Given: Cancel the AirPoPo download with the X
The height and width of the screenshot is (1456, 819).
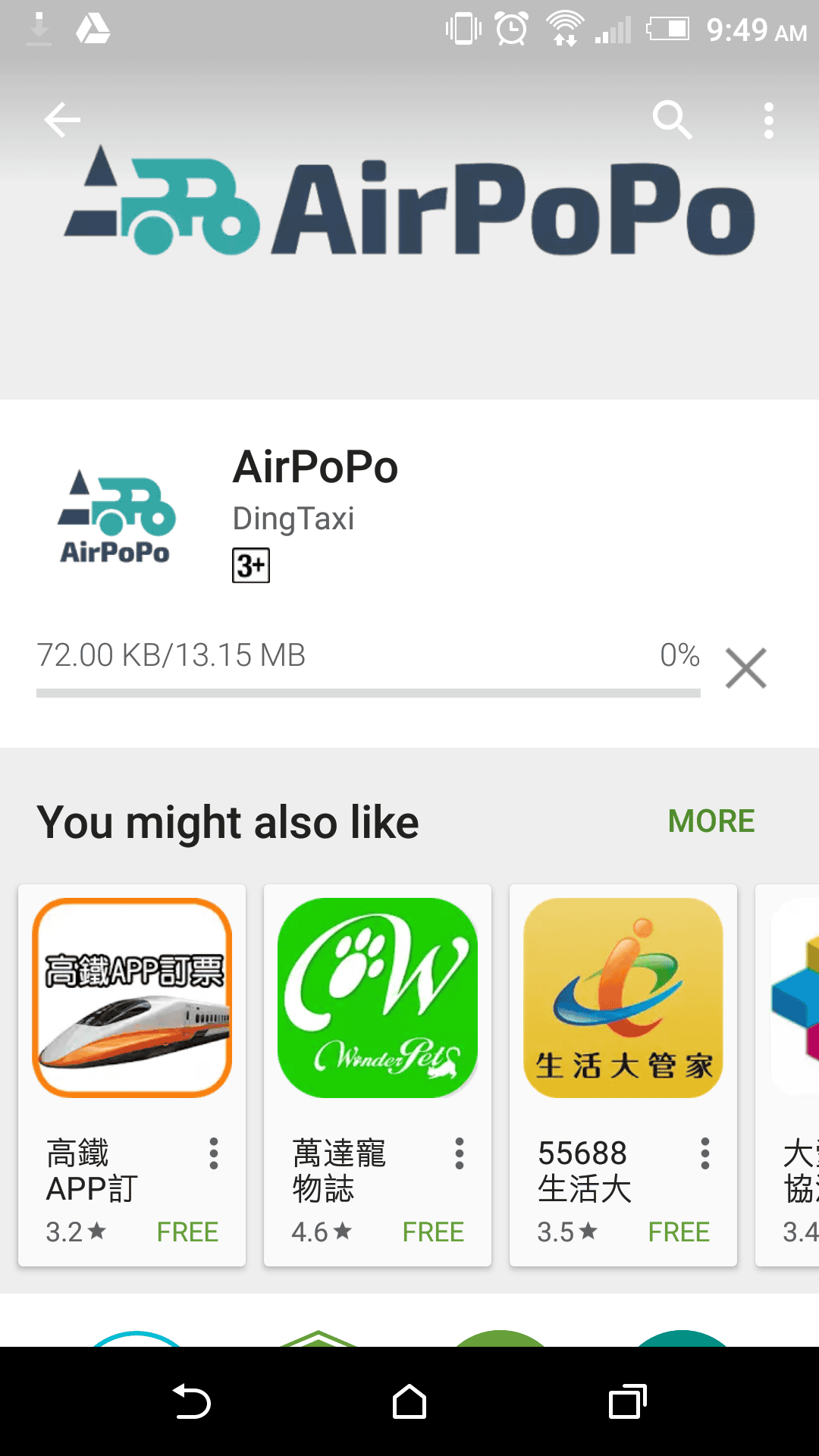Looking at the screenshot, I should pyautogui.click(x=745, y=668).
